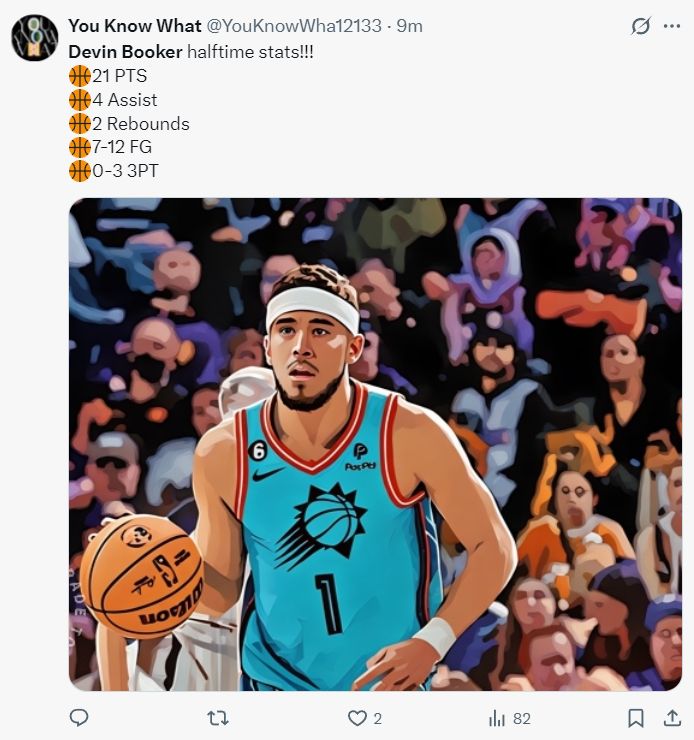Reply to the Devin Booker halftime tweet
This screenshot has height=740, width=694.
coord(79,718)
